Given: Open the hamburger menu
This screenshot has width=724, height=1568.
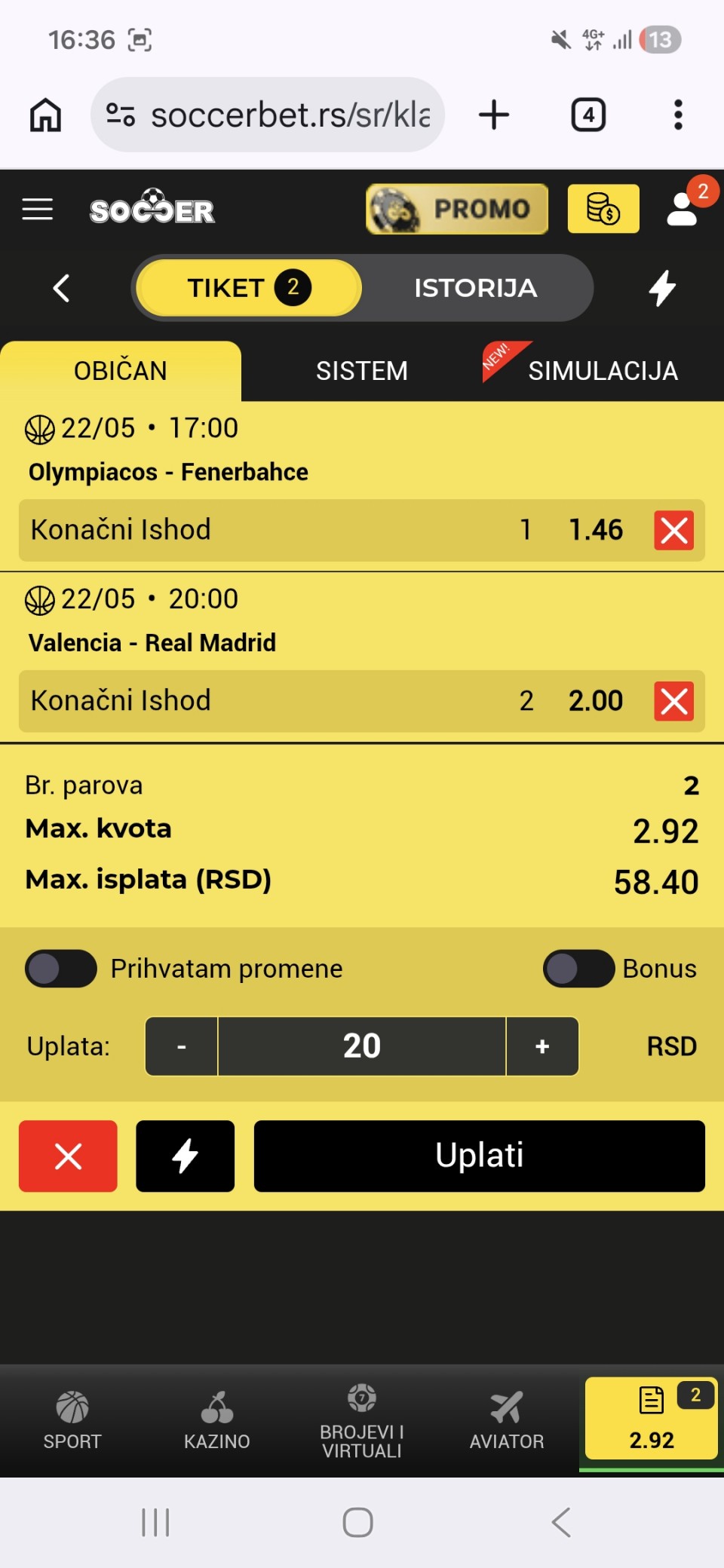Looking at the screenshot, I should tap(38, 210).
